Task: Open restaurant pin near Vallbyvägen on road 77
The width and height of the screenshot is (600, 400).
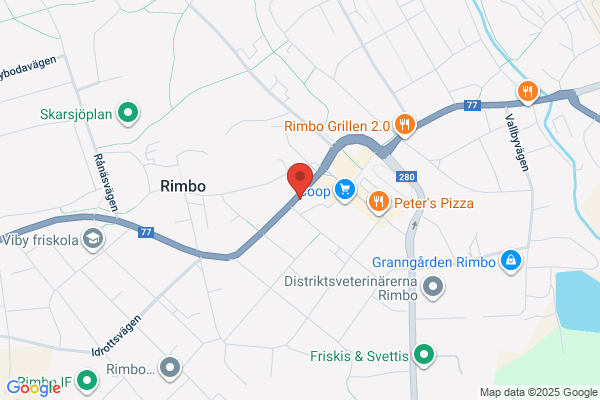Action: coord(528,92)
